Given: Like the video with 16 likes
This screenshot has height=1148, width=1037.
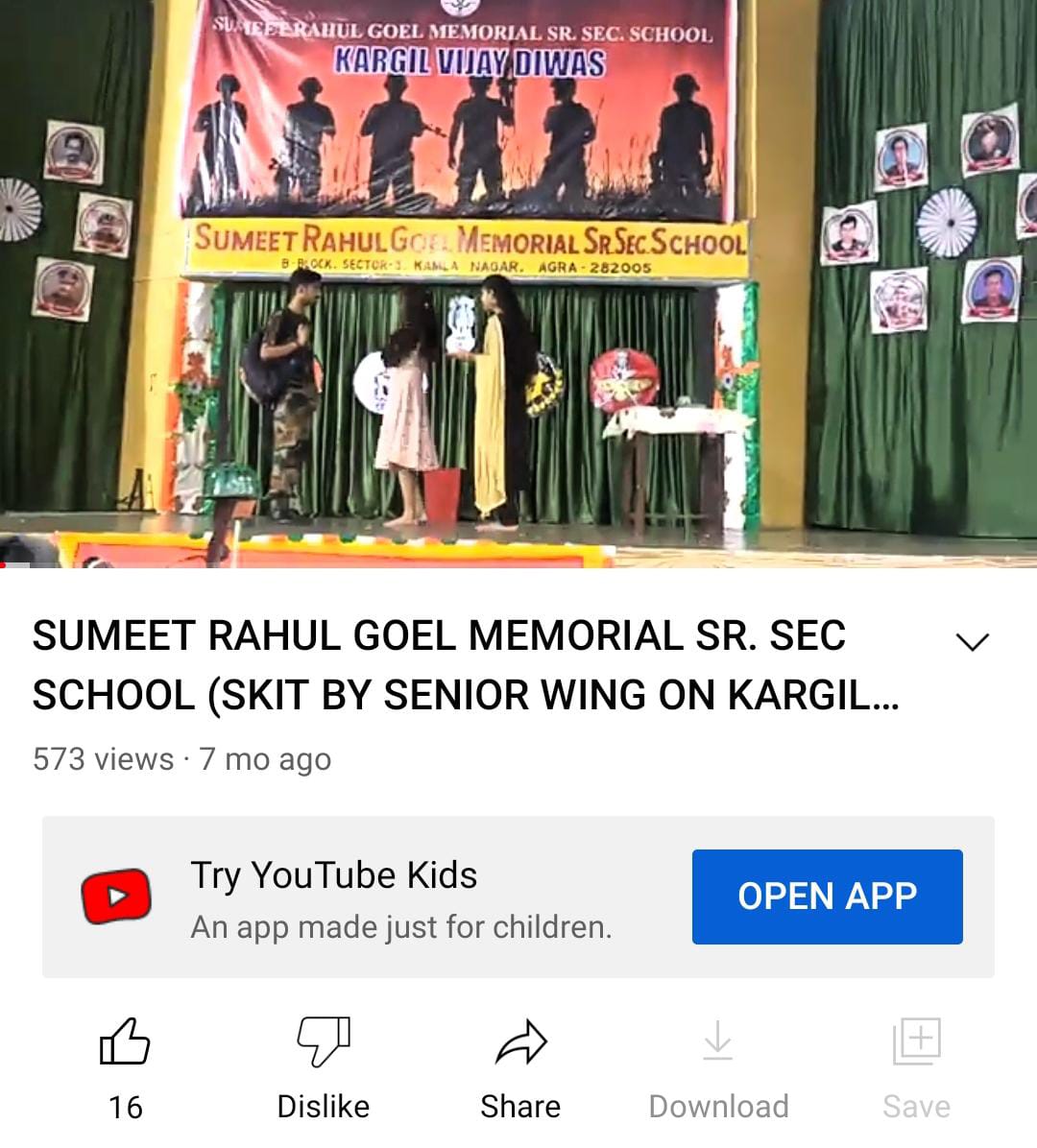Looking at the screenshot, I should pos(125,1043).
